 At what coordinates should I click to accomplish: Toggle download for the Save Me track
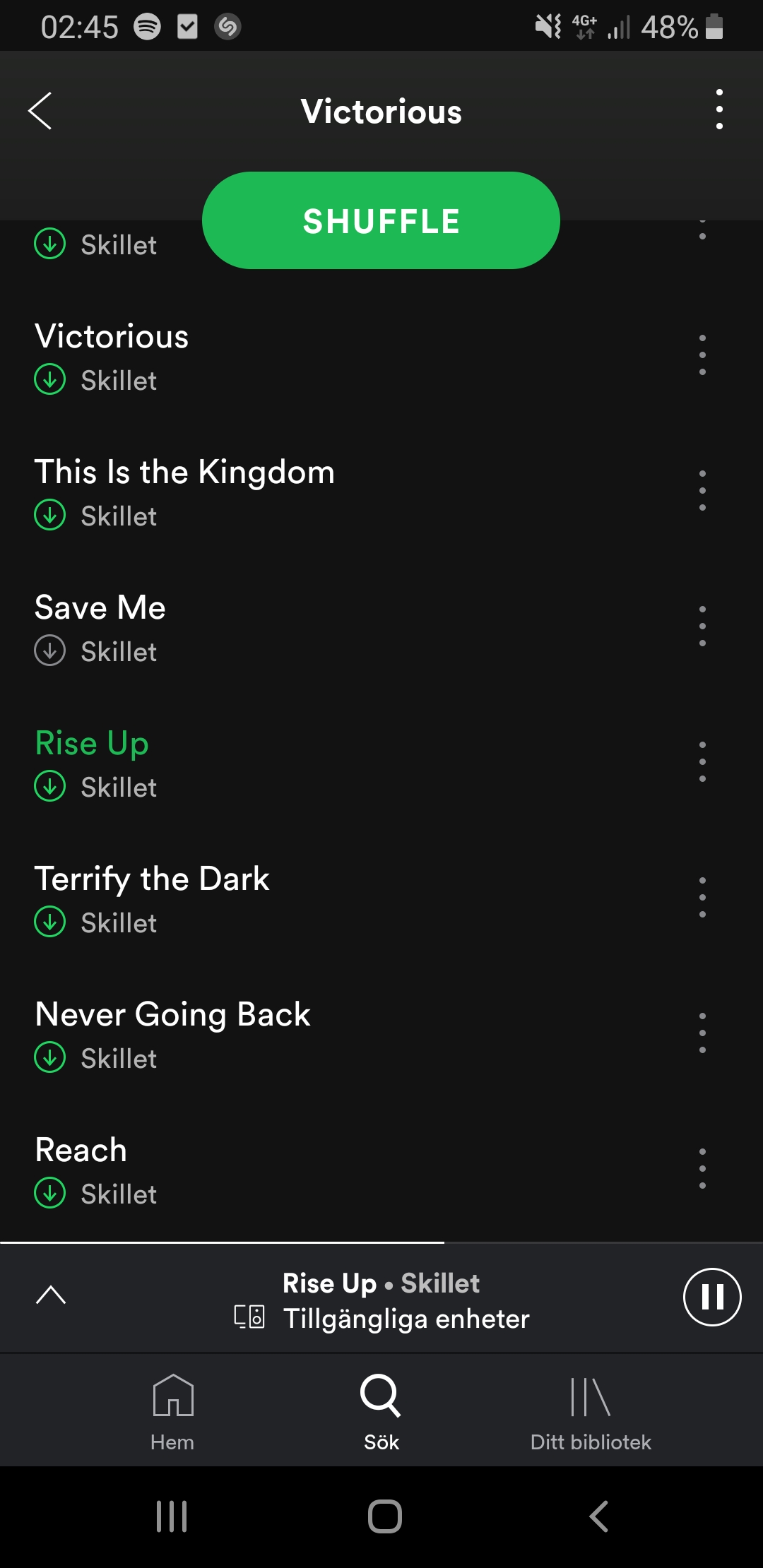click(x=49, y=652)
